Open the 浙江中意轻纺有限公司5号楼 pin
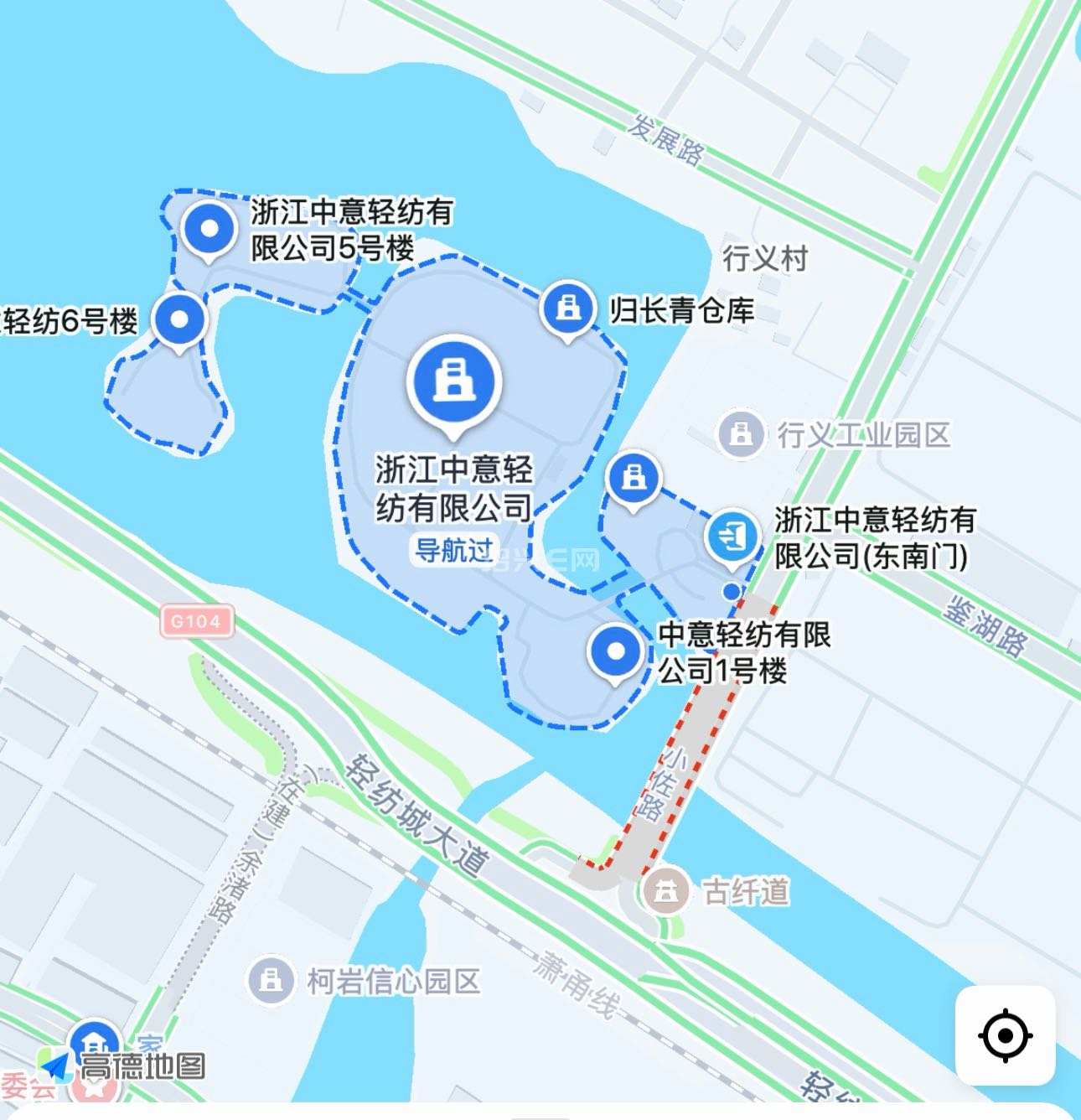Viewport: 1081px width, 1120px height. 209,228
